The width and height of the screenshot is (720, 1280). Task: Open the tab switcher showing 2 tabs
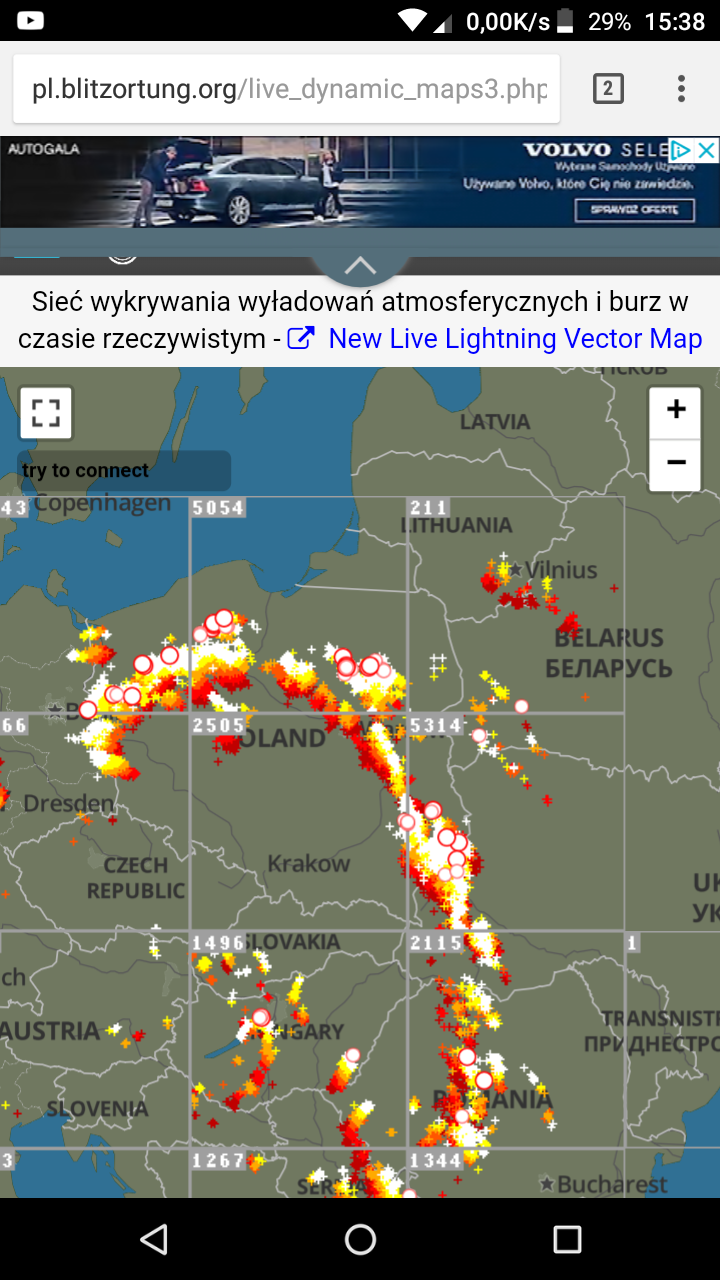click(608, 89)
